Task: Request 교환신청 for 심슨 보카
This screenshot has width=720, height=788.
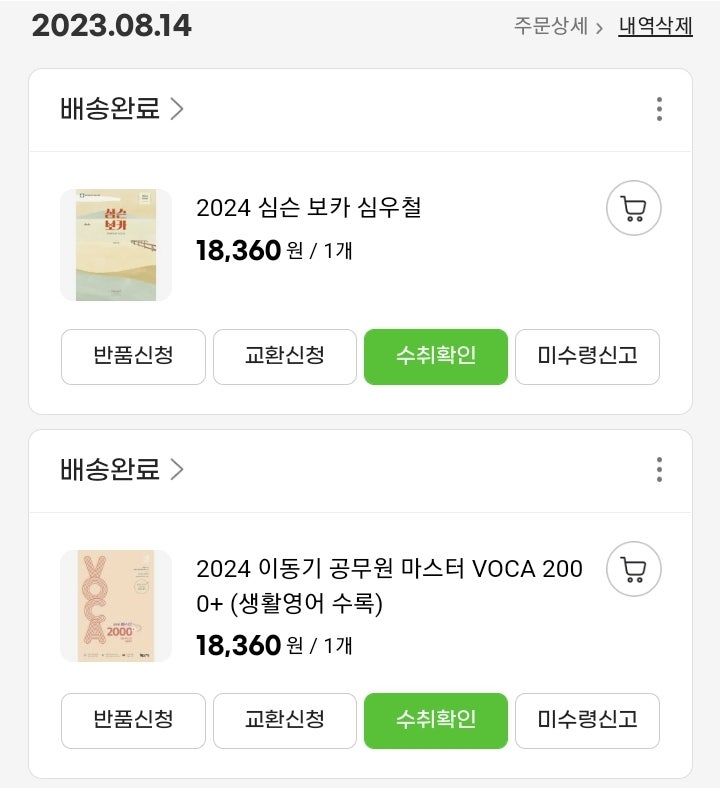Action: pyautogui.click(x=285, y=356)
